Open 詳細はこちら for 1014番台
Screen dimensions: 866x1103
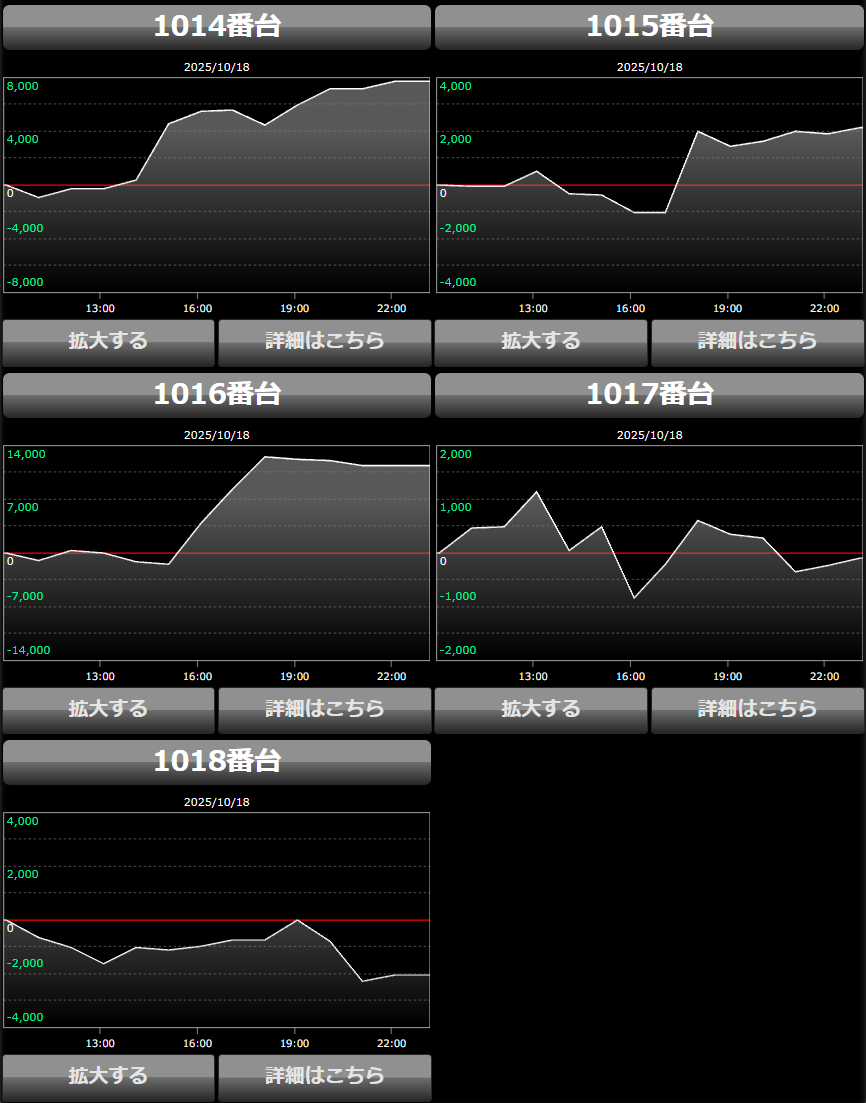(x=324, y=342)
